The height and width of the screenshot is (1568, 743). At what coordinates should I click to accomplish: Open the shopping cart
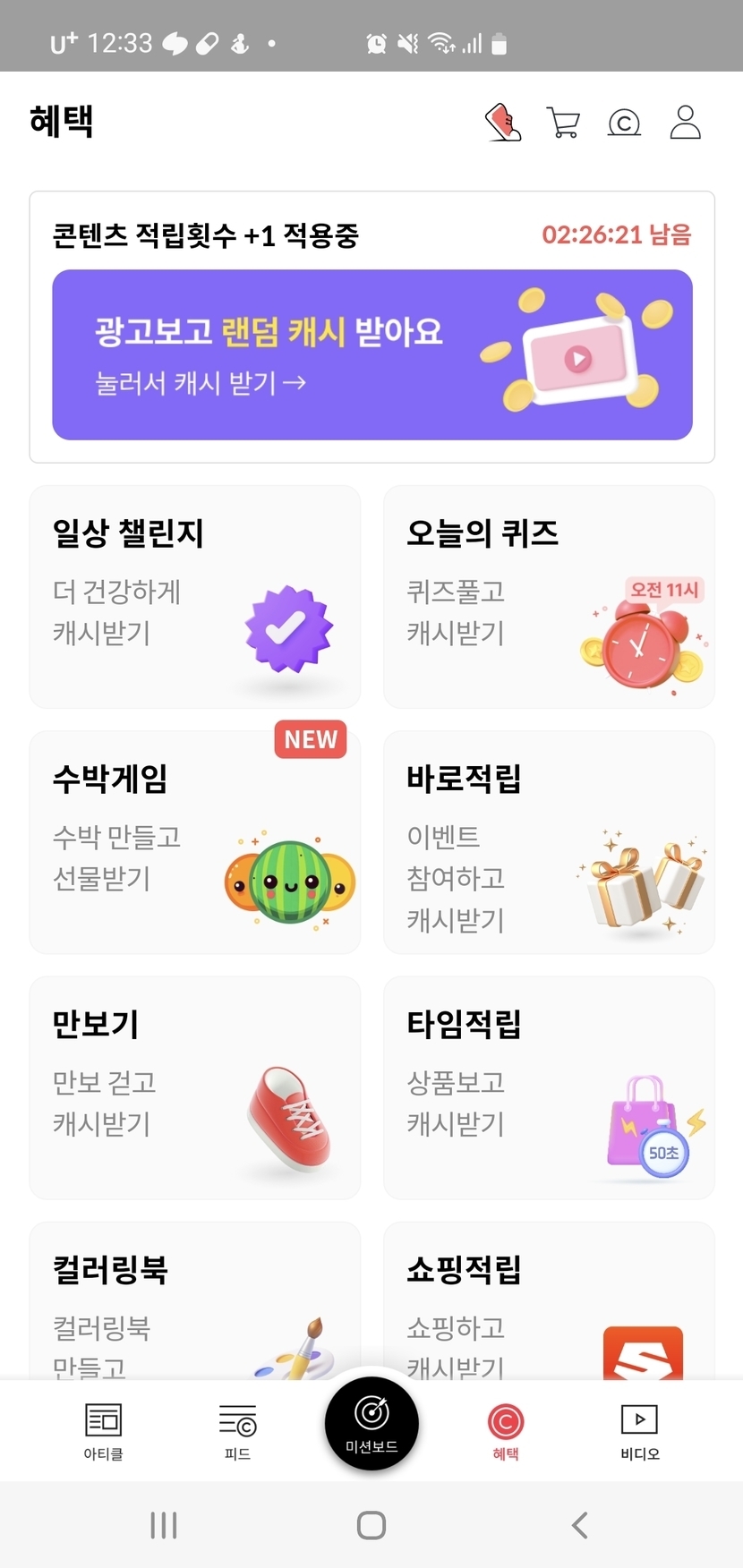pyautogui.click(x=563, y=123)
